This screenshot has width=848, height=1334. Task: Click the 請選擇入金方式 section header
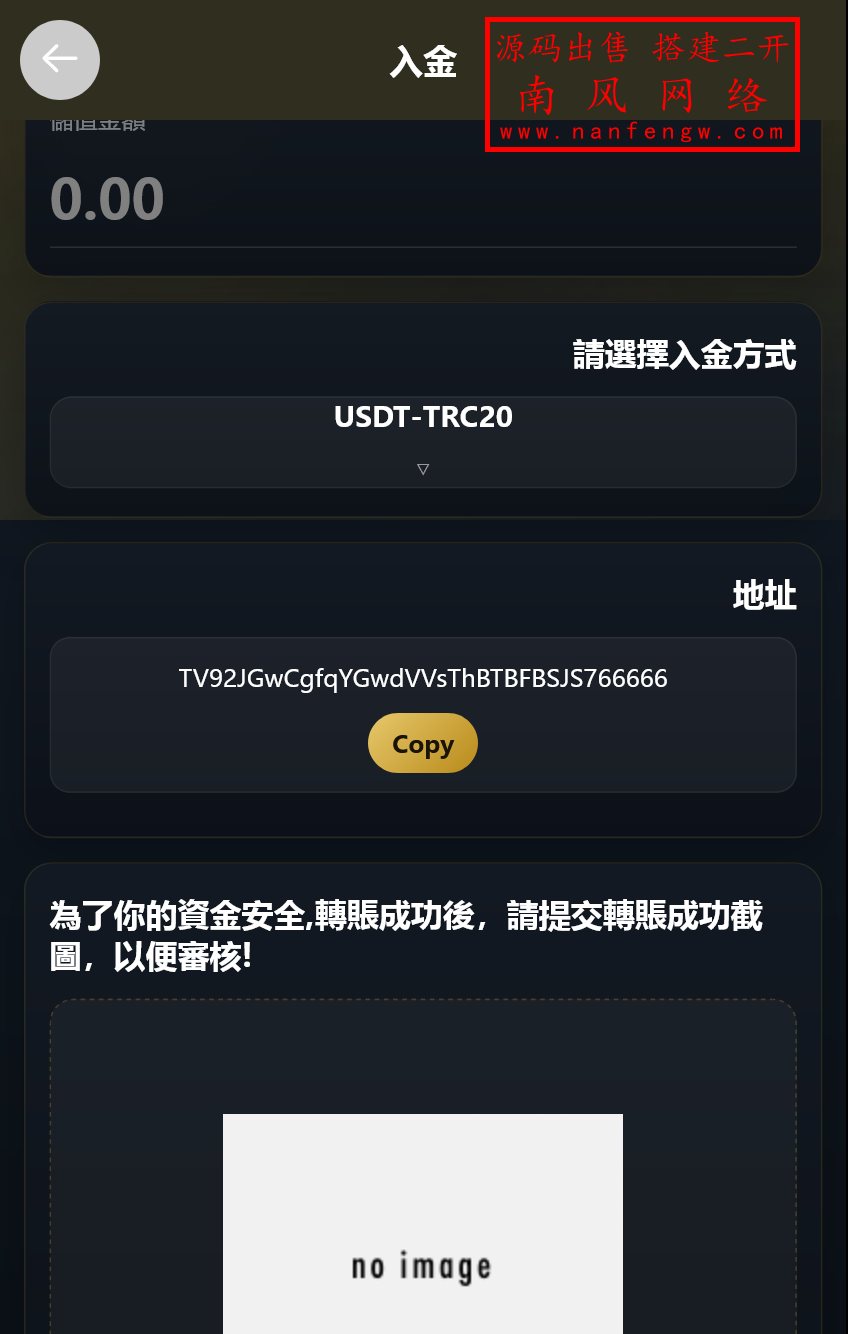(685, 355)
